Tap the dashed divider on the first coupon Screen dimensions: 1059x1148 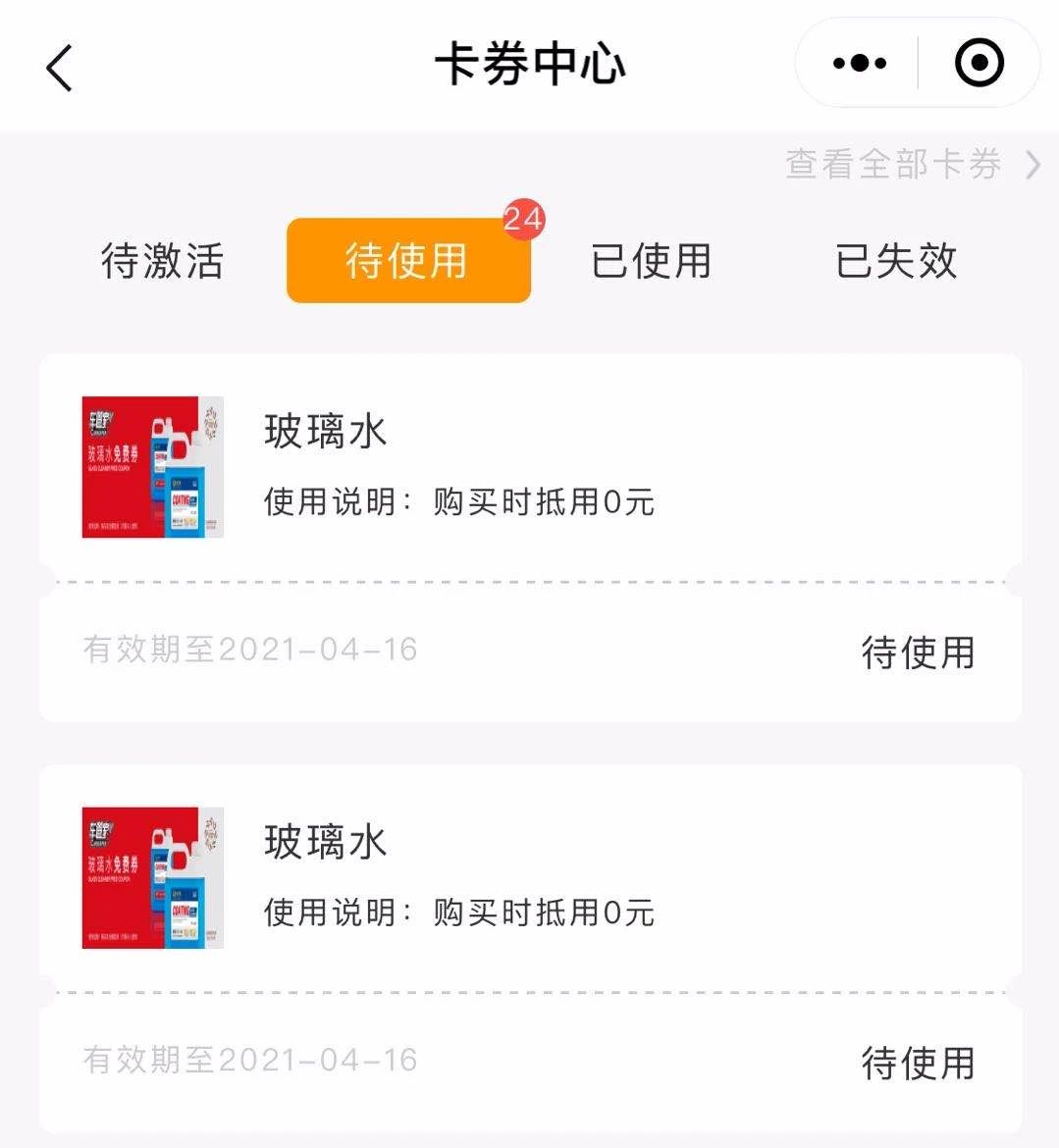(x=530, y=581)
